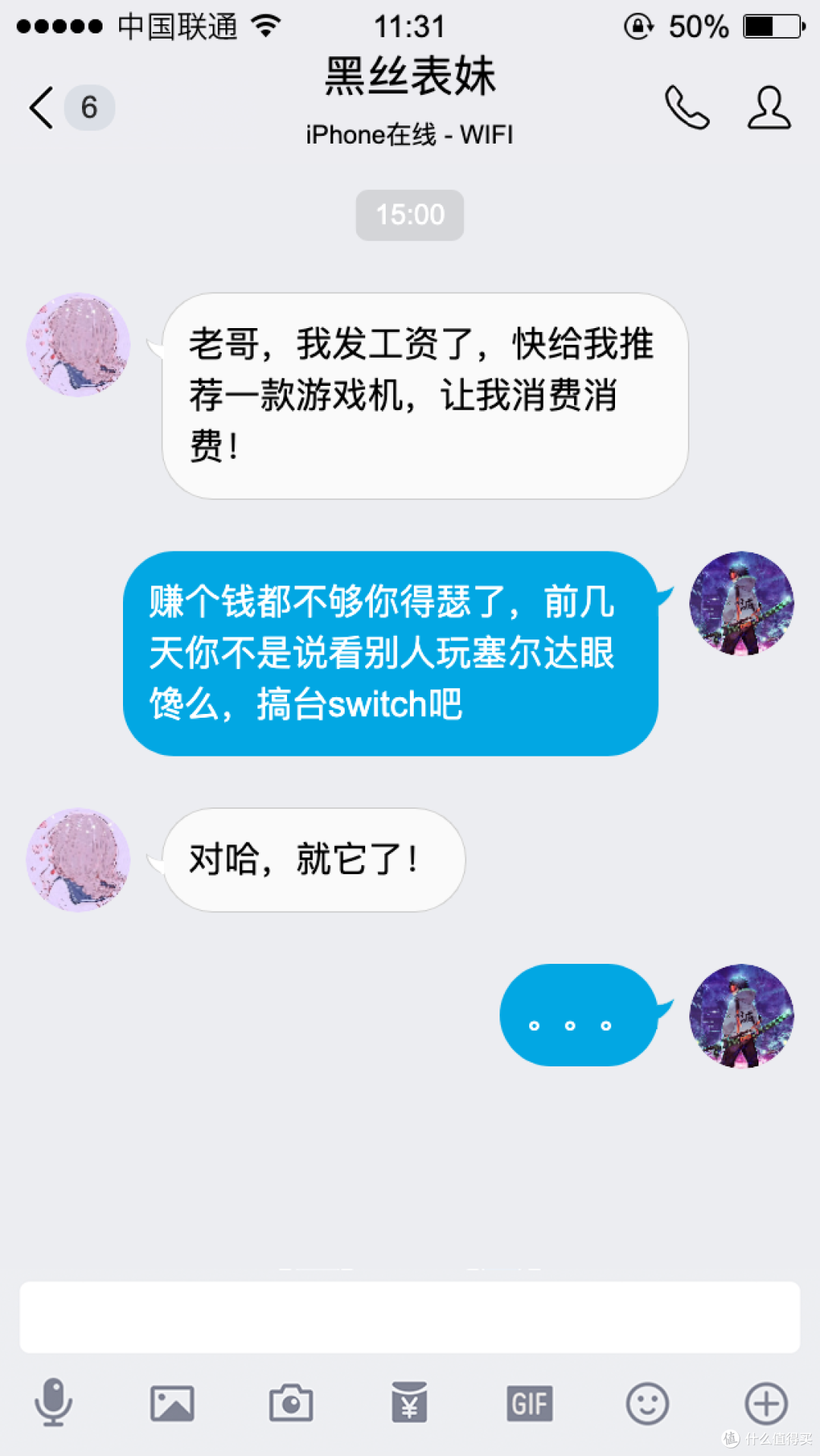
Task: Open the plus menu for more options
Action: coord(765,1402)
